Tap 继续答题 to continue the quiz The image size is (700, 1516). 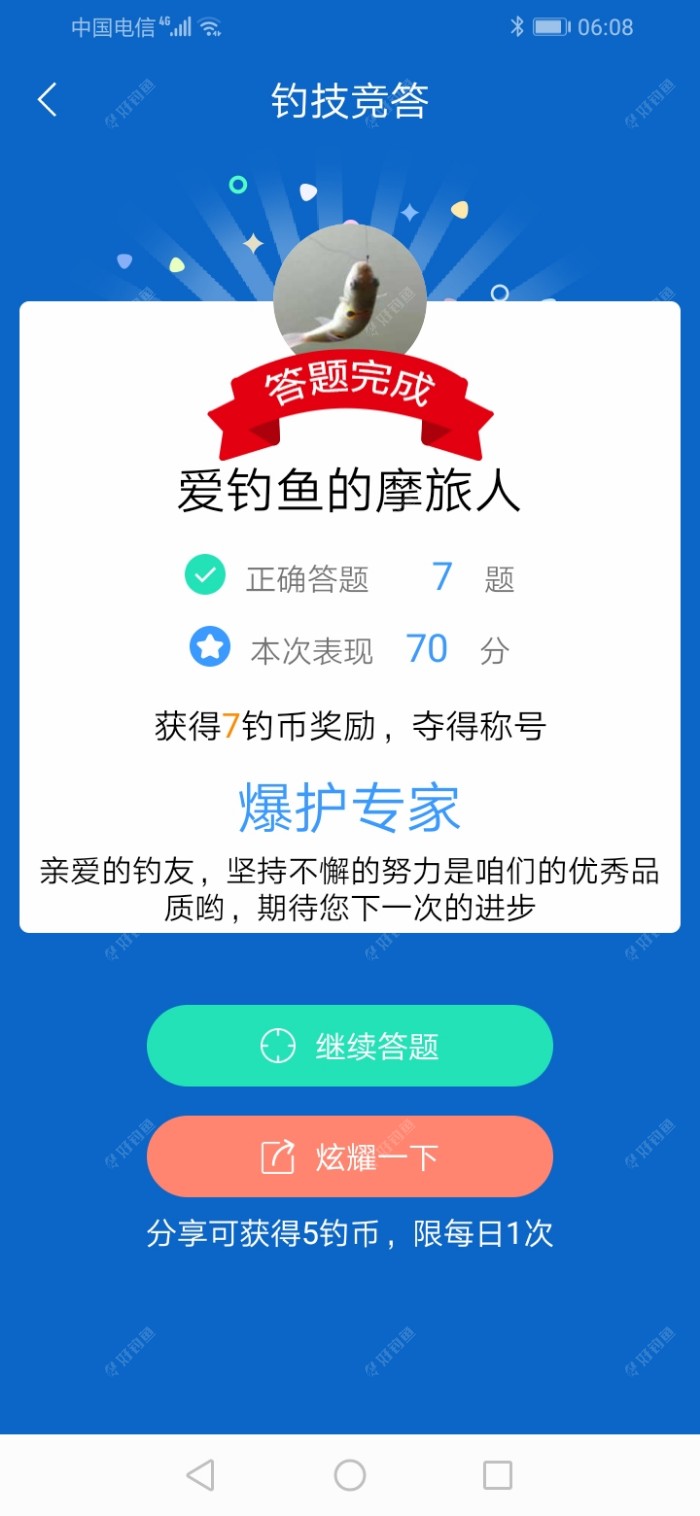[x=350, y=1046]
